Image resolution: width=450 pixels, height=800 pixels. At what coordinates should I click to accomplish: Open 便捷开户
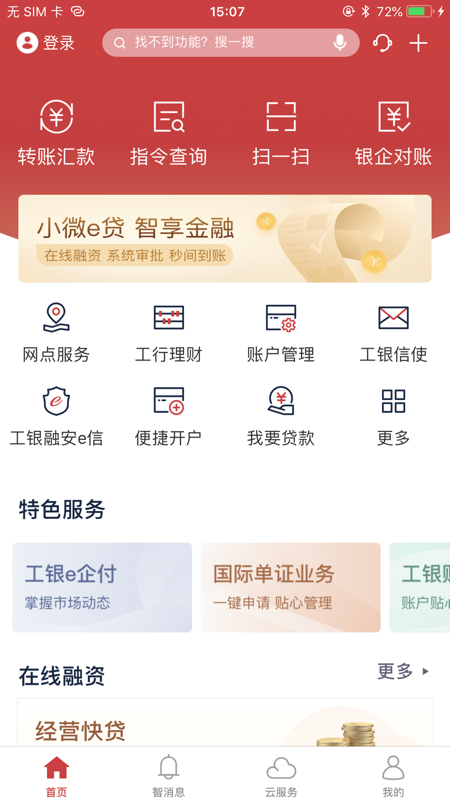(168, 417)
